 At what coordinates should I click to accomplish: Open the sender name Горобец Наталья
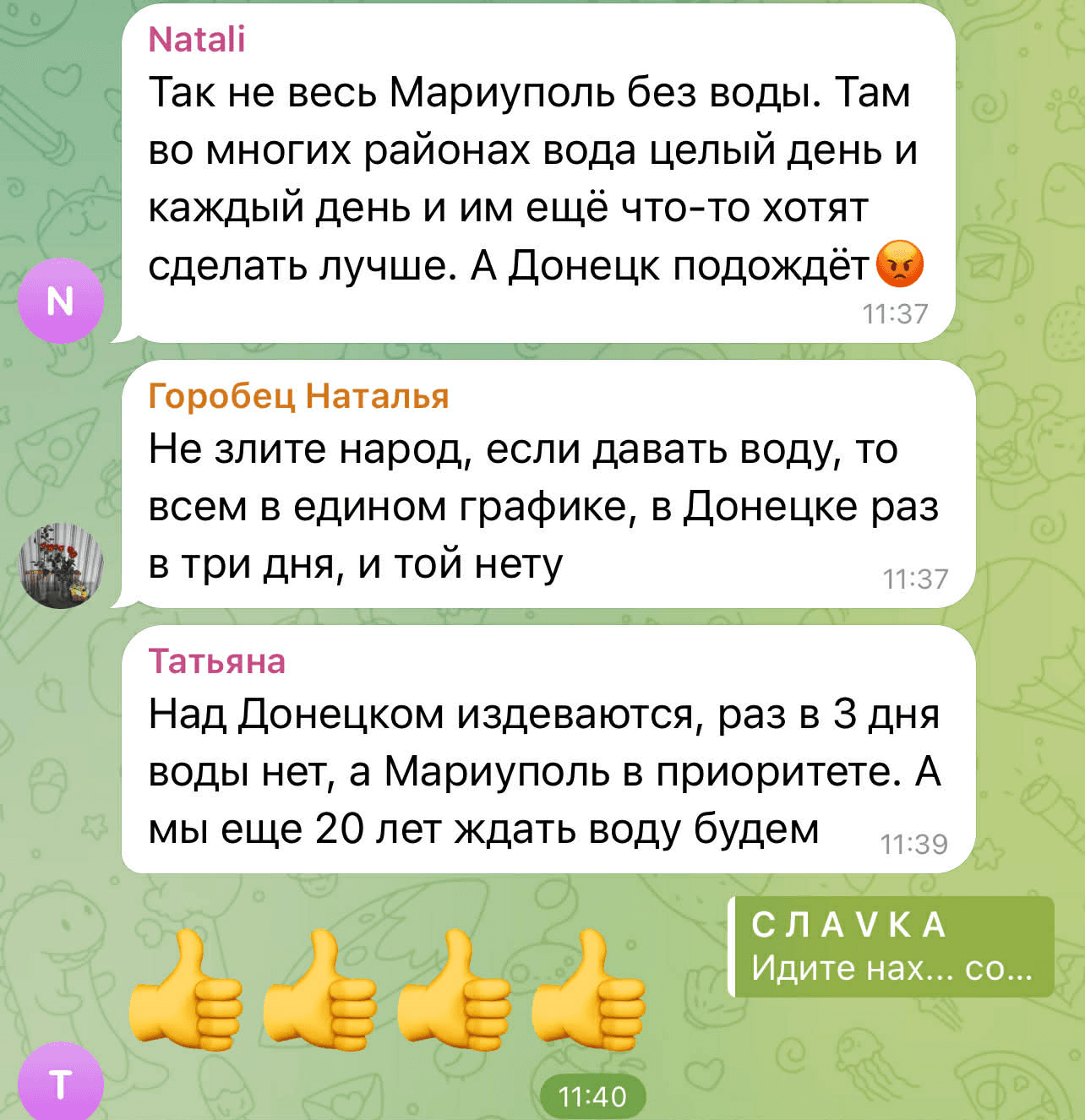click(298, 395)
